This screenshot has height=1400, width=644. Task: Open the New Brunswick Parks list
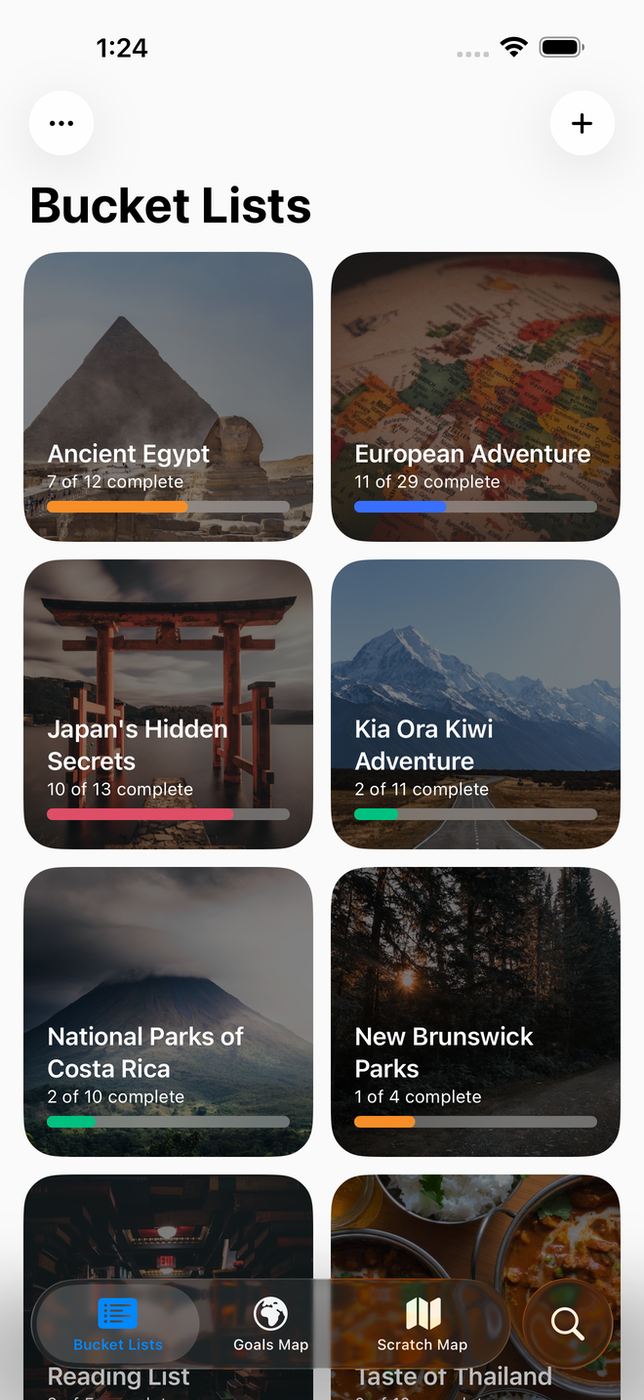476,1012
